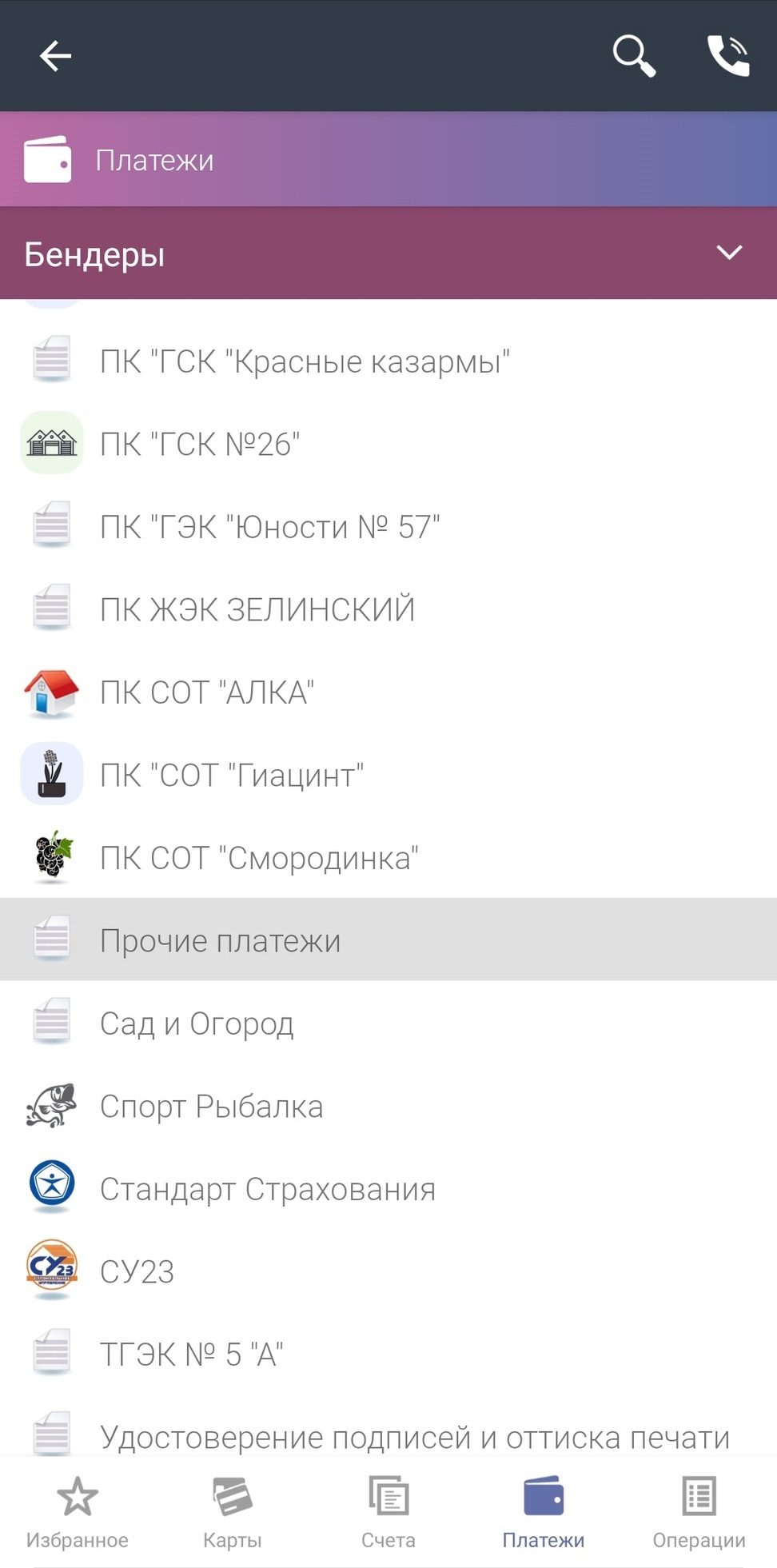
Task: Tap the phone call icon
Action: coord(728,56)
